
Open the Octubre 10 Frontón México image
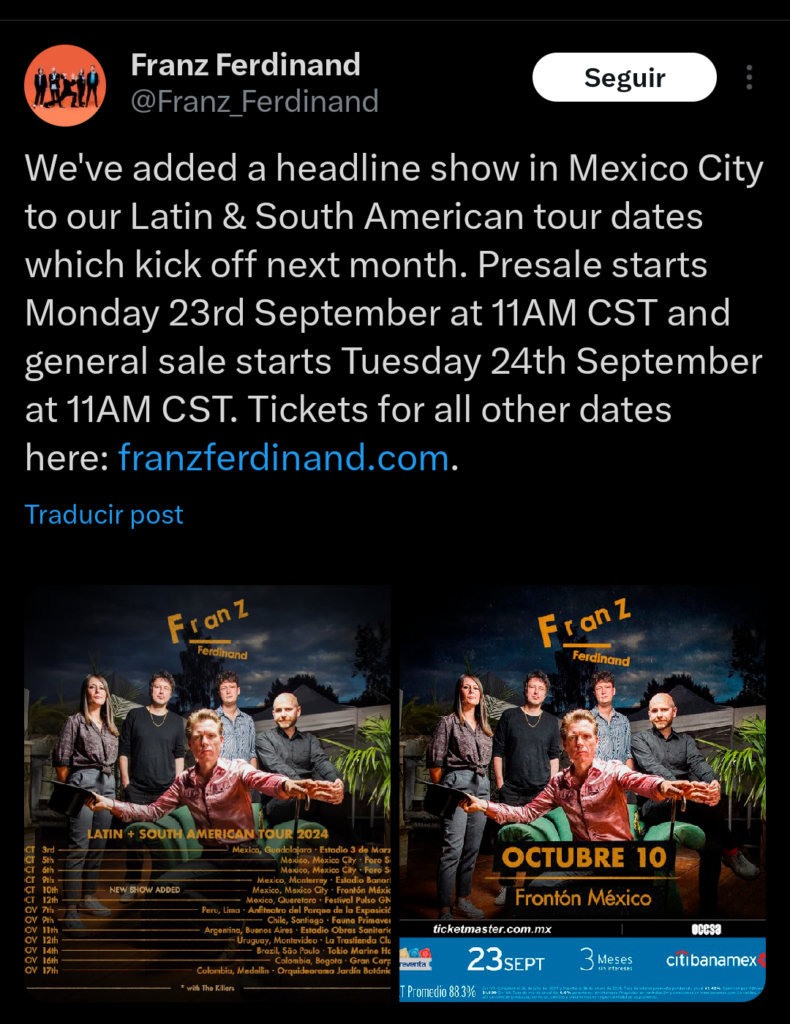(x=582, y=793)
